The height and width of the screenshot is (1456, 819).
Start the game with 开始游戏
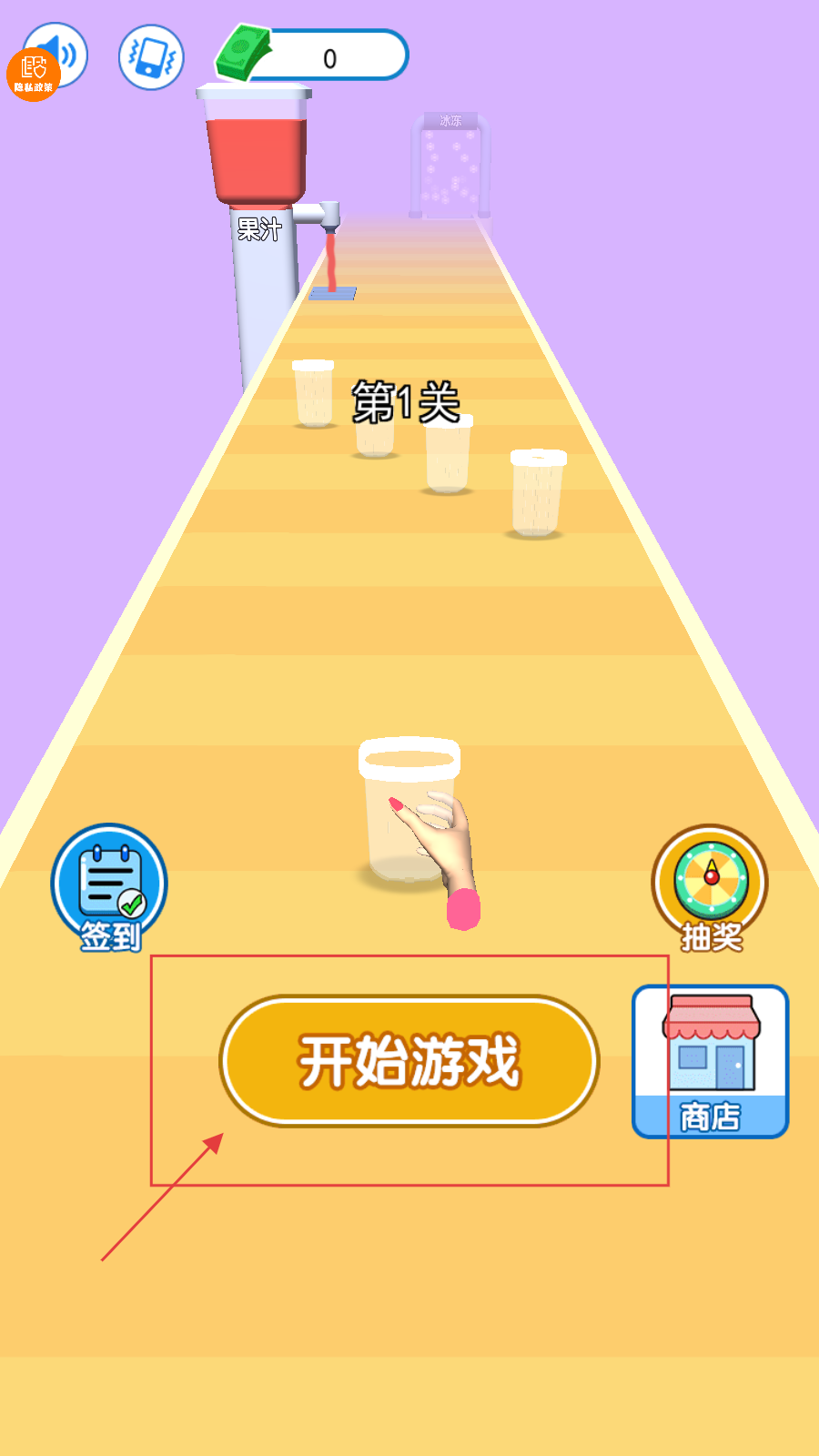pos(409,1061)
